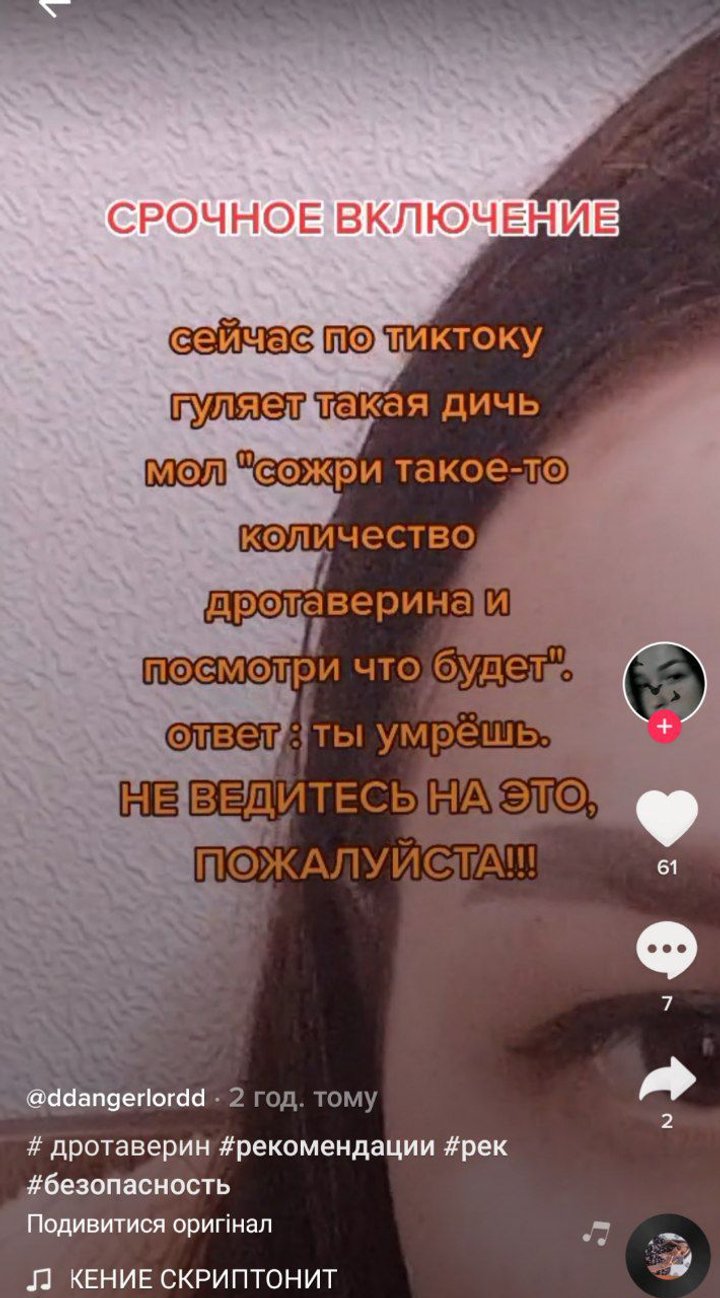Like this video with the heart
This screenshot has height=1298, width=720.
667,817
